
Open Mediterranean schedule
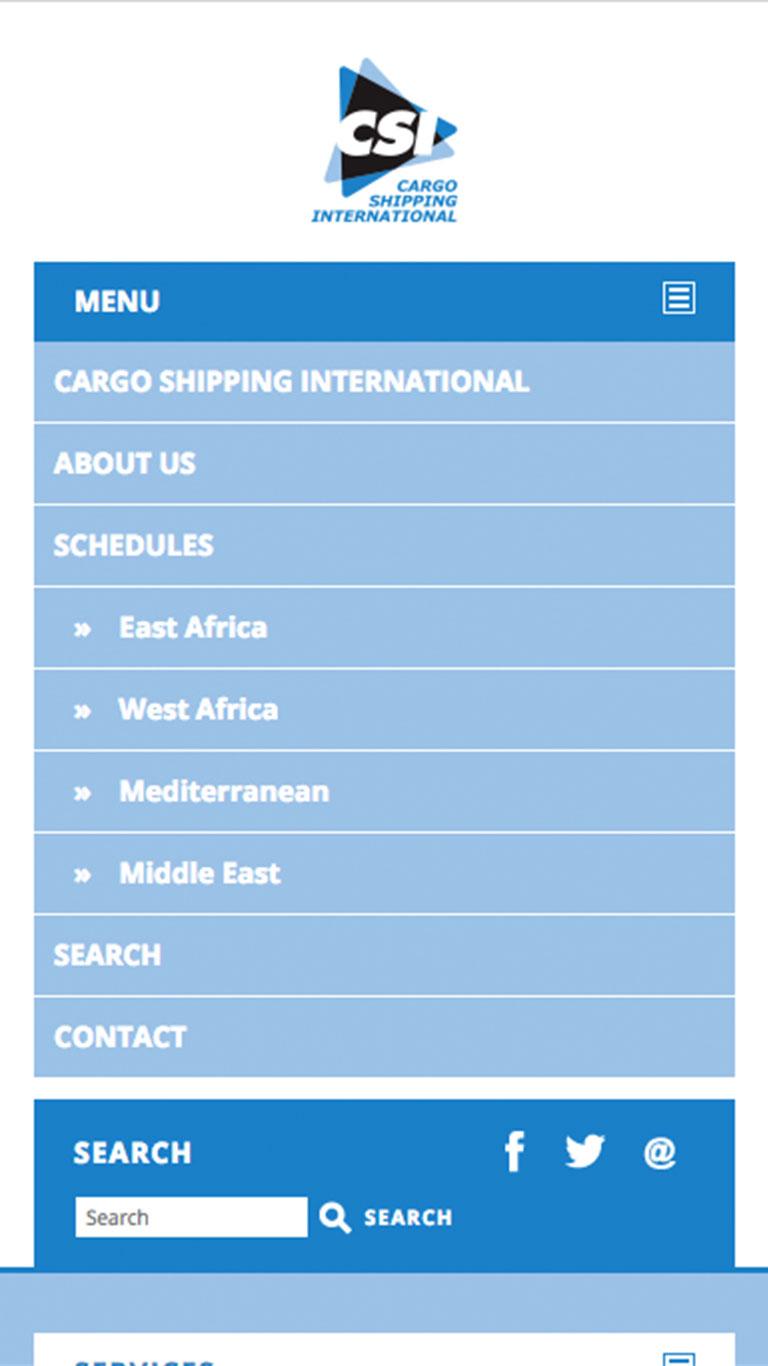pos(224,792)
